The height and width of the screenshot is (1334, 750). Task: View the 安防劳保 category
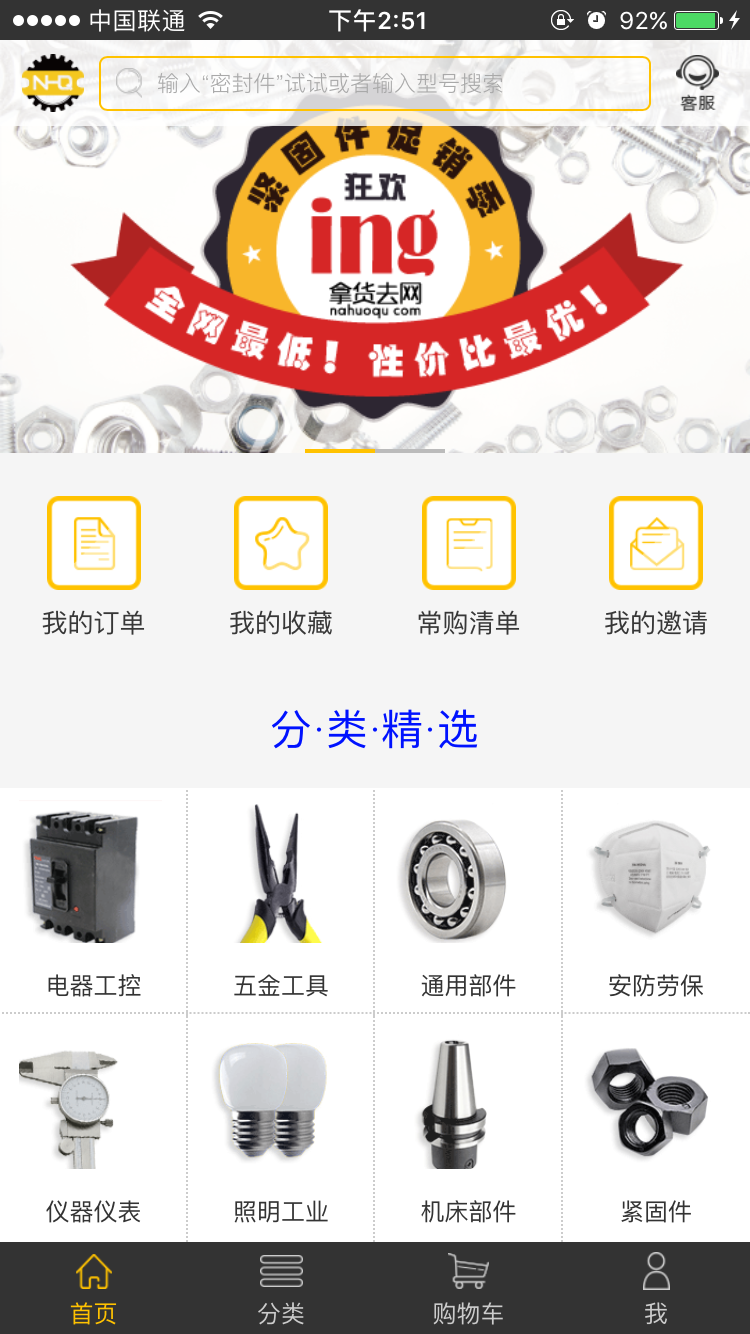click(x=656, y=900)
